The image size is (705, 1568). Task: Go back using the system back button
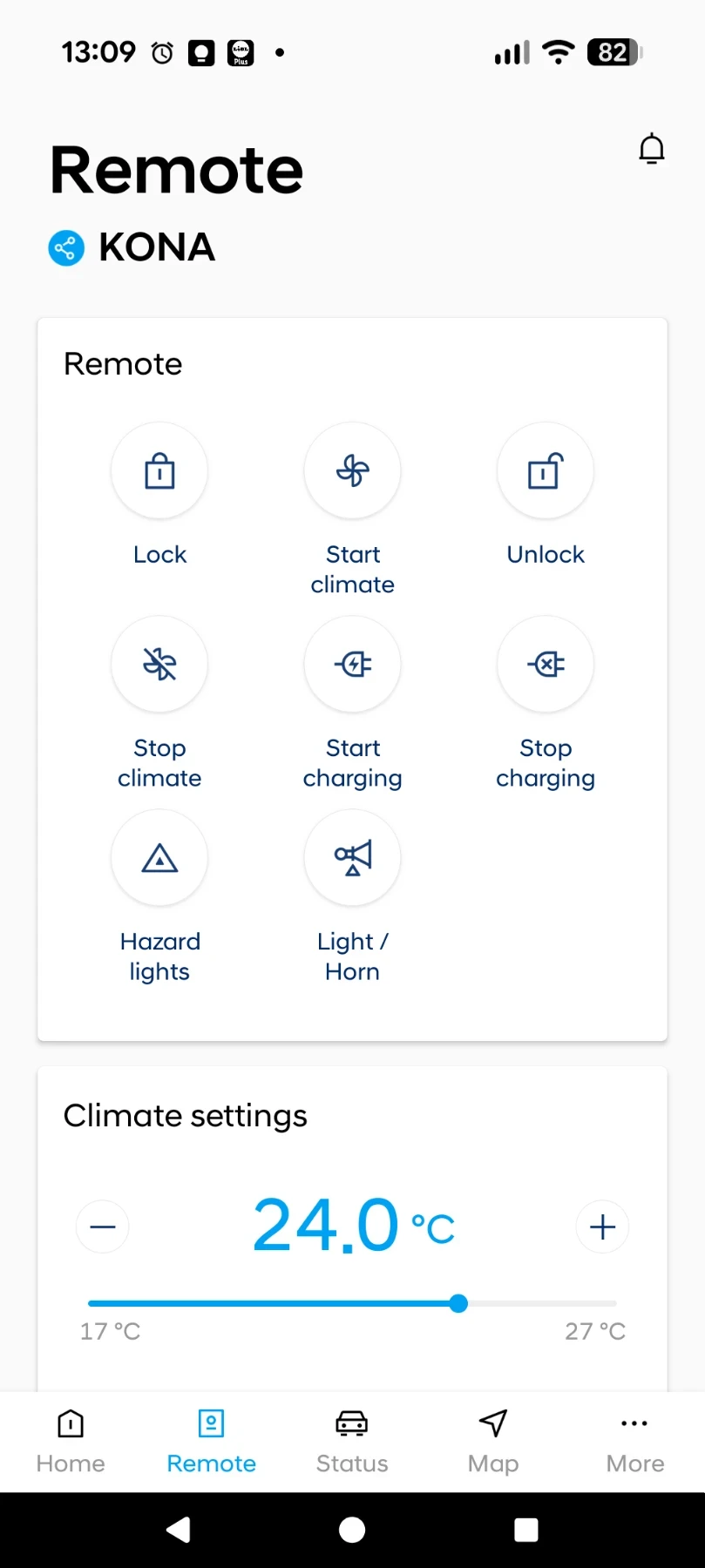[x=178, y=1530]
